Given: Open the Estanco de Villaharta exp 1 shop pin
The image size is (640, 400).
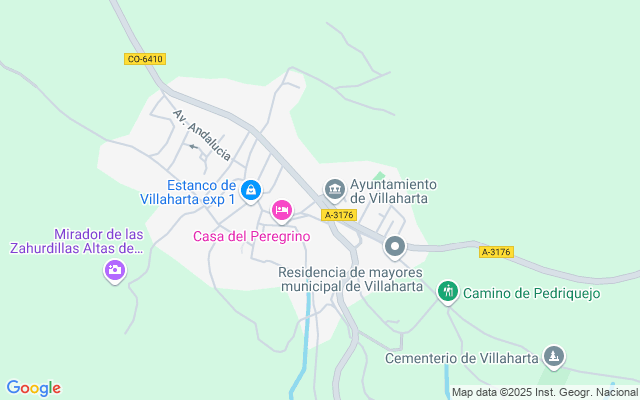Looking at the screenshot, I should [x=252, y=188].
